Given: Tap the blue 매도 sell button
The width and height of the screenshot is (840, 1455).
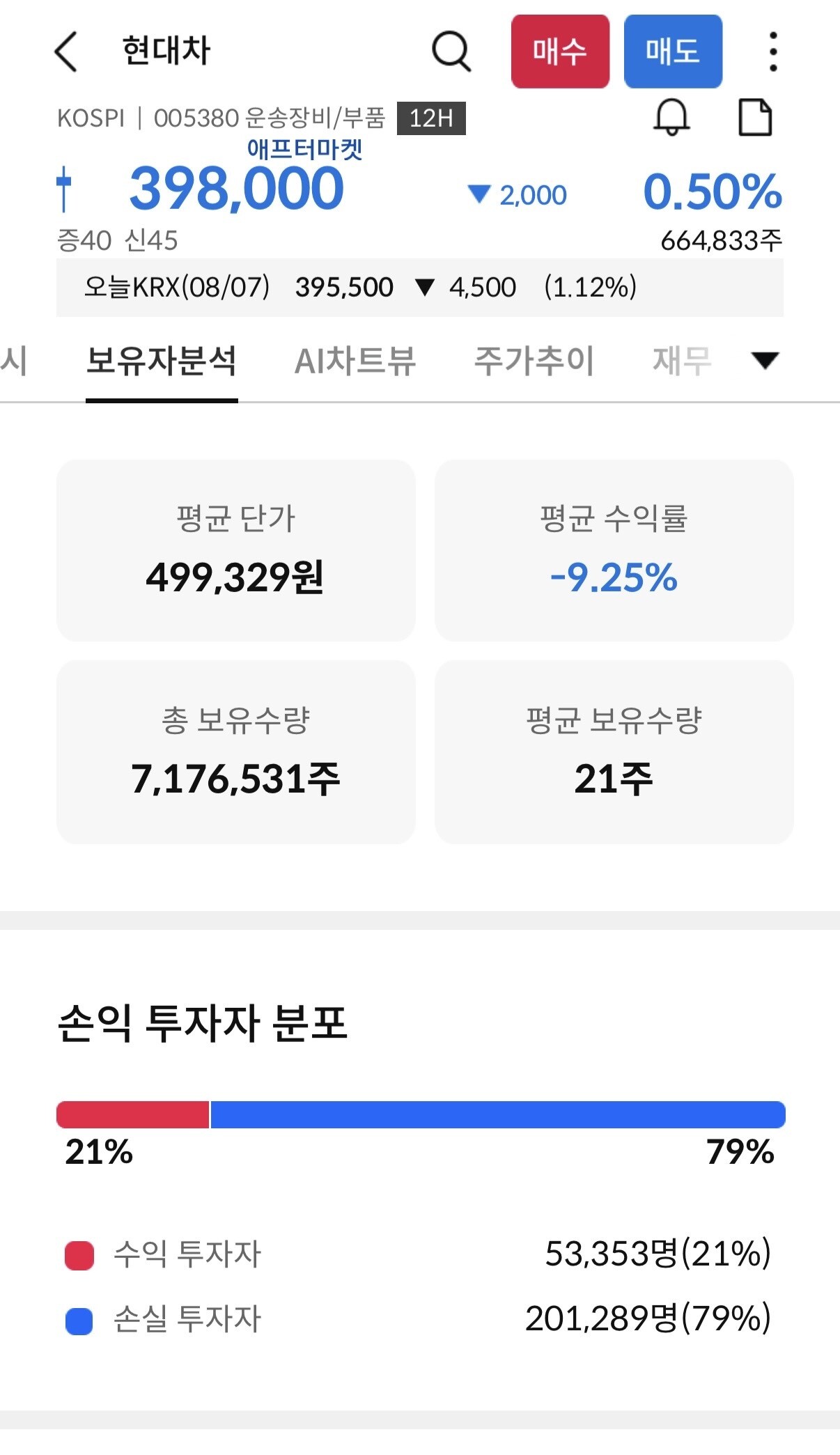Looking at the screenshot, I should pyautogui.click(x=673, y=52).
